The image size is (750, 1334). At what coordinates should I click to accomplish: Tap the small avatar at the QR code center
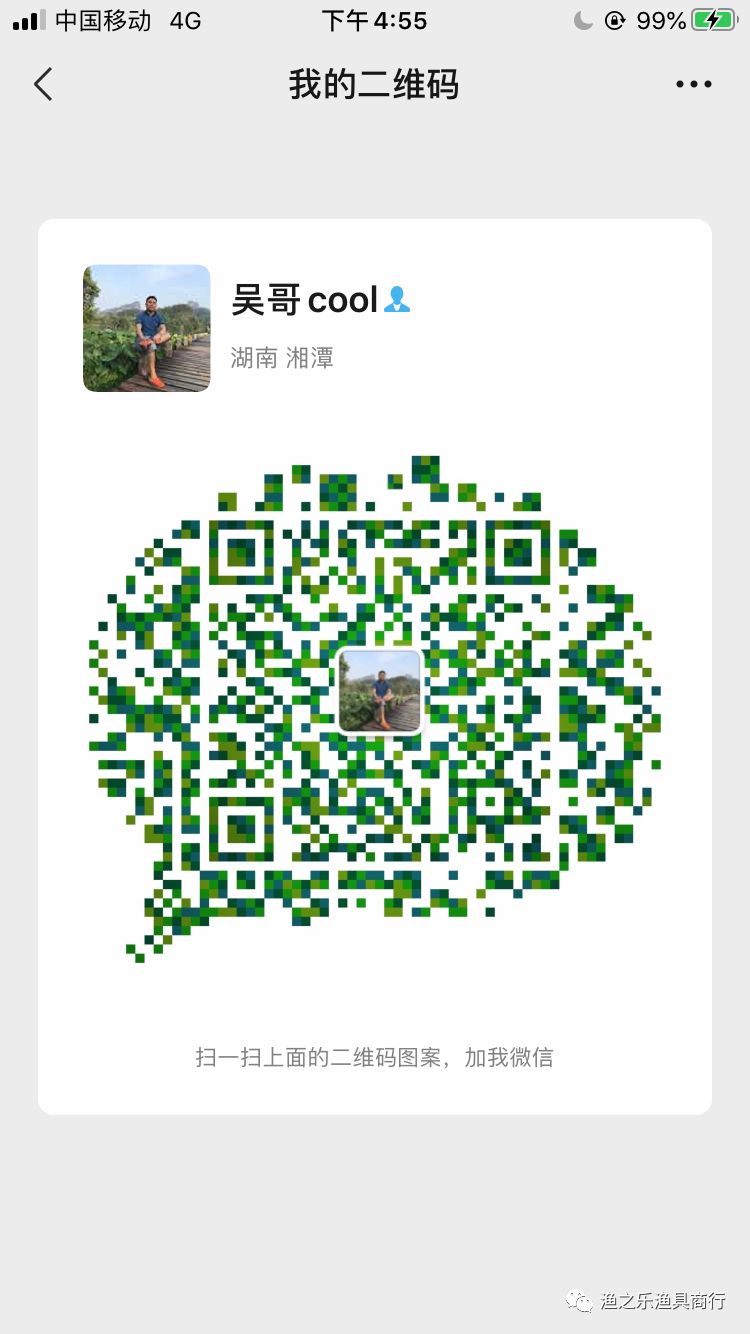(x=380, y=691)
